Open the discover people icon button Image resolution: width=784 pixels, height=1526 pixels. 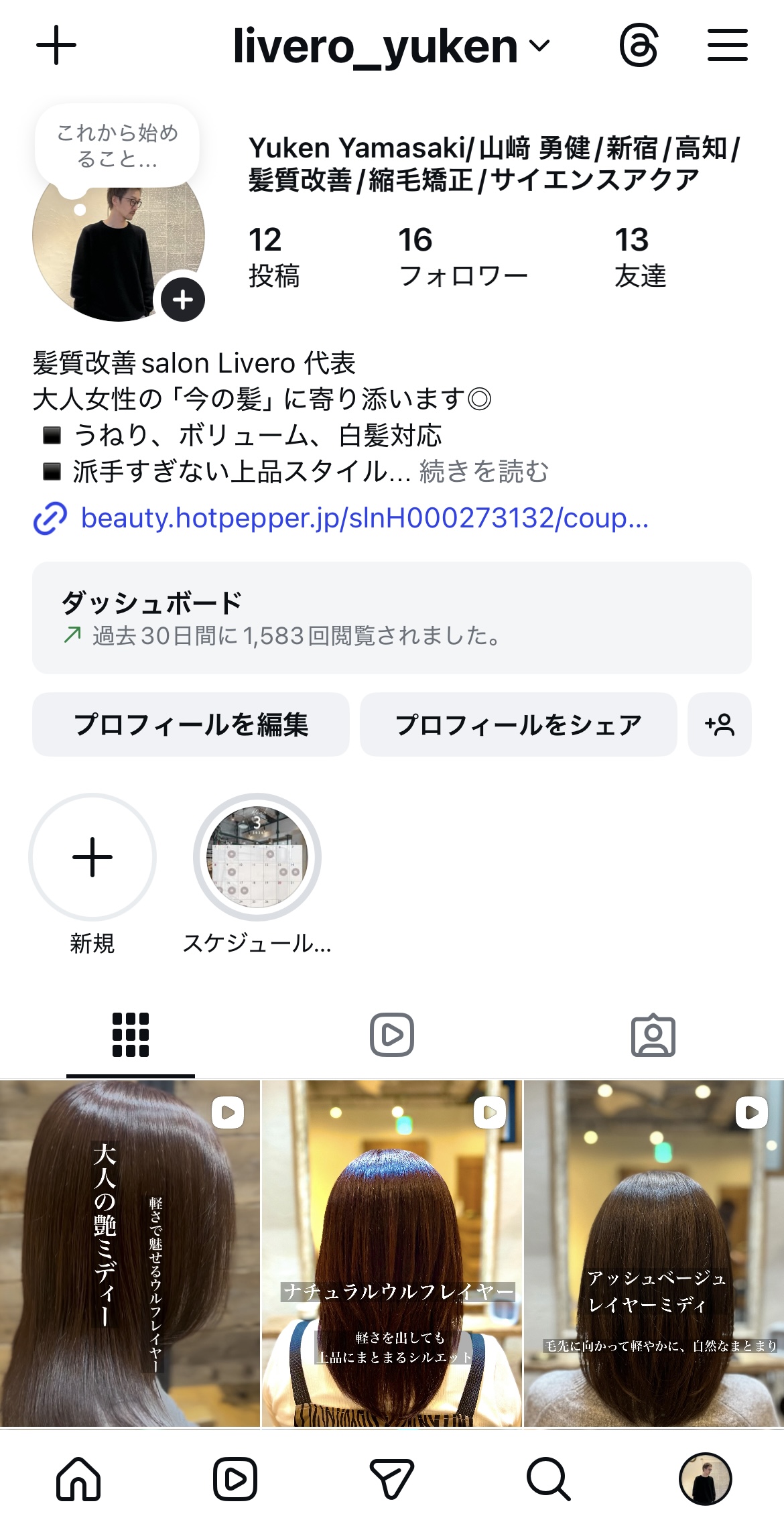click(x=719, y=724)
